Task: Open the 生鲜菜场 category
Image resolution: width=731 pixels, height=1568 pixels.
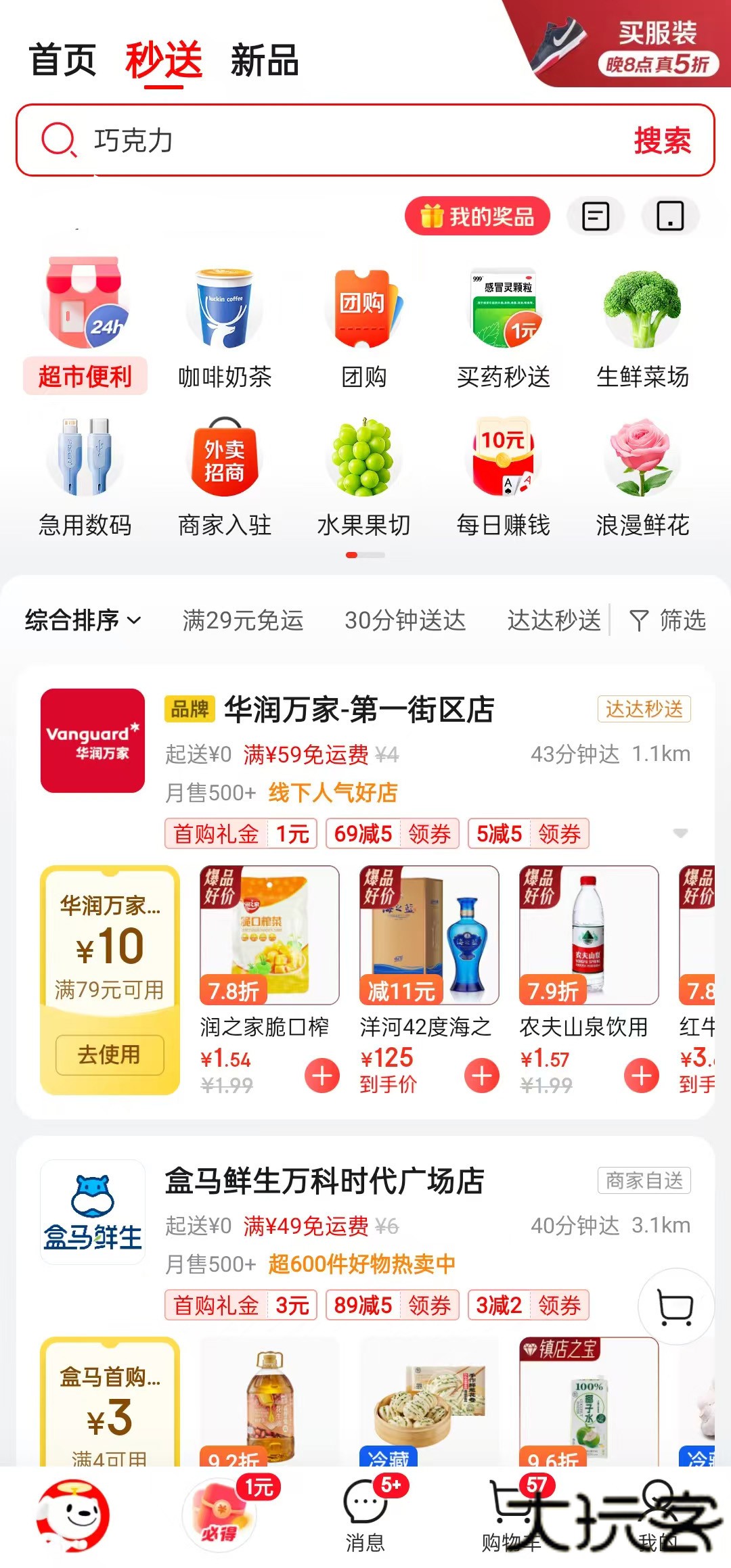Action: pos(642,331)
